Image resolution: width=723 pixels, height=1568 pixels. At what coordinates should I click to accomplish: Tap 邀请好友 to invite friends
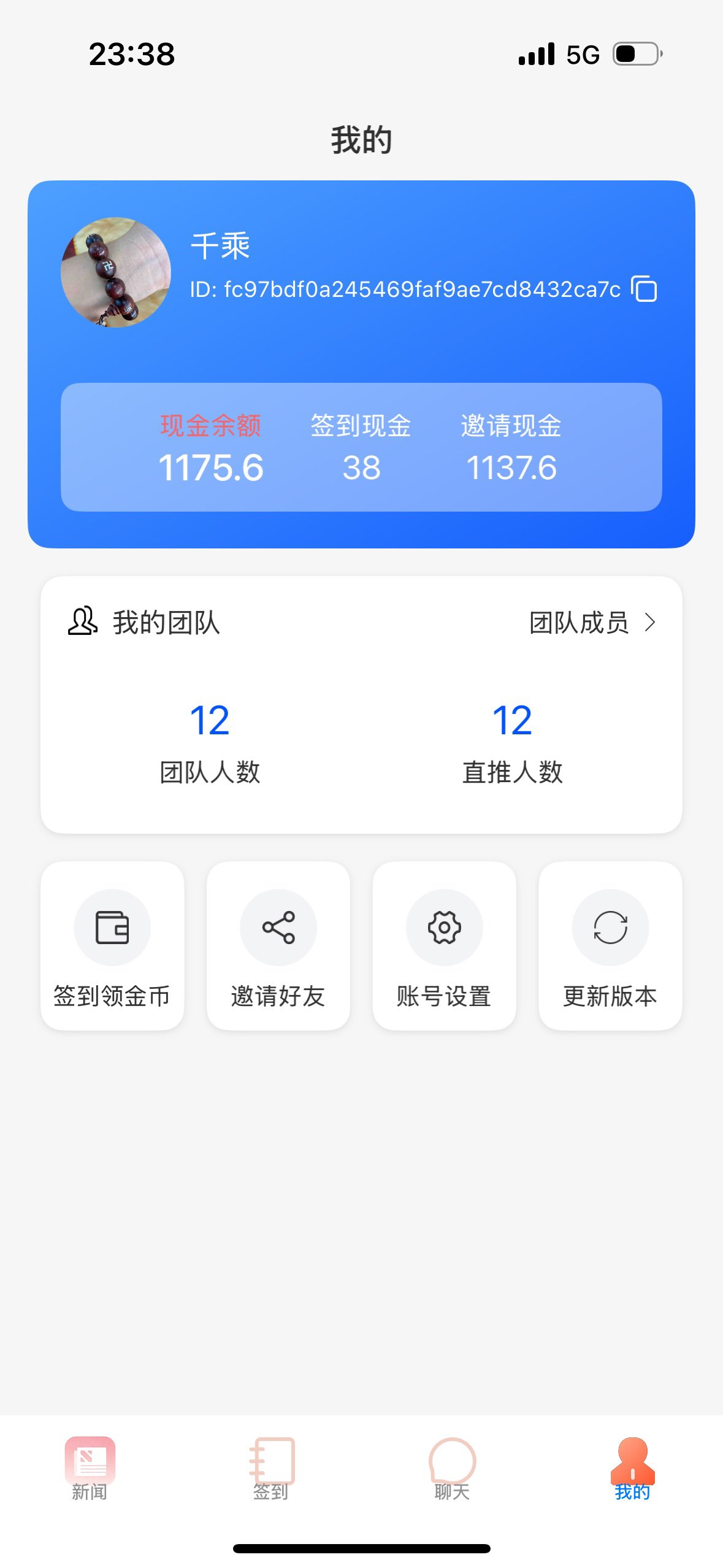[278, 945]
